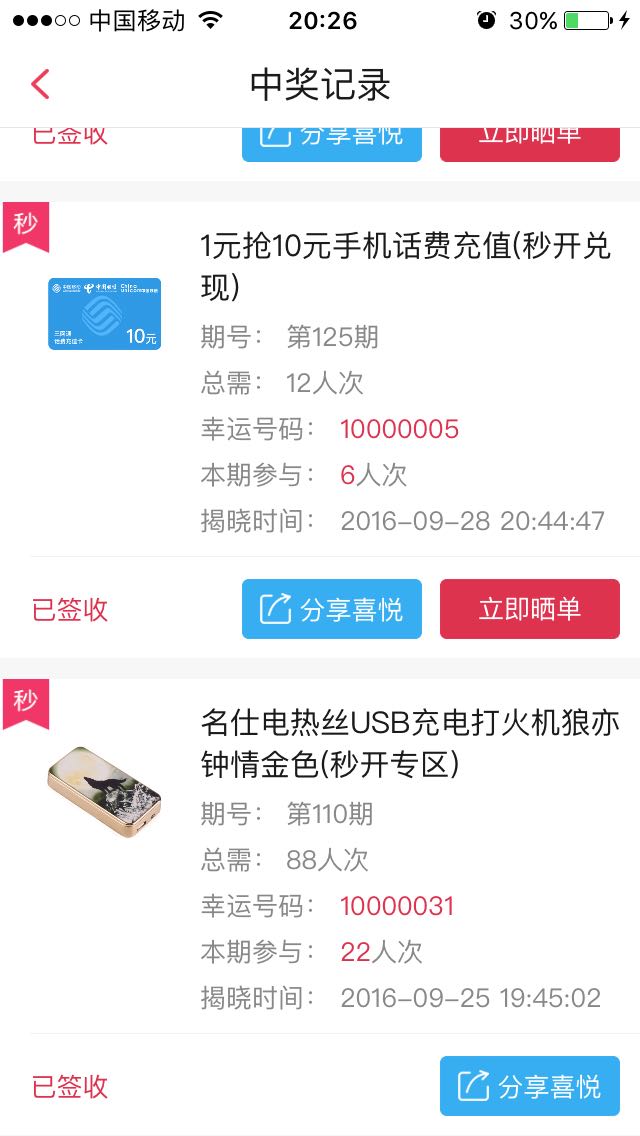This screenshot has width=640, height=1136.
Task: Share the USB充电打火机 win via 分享喜悦
Action: pos(530,1085)
